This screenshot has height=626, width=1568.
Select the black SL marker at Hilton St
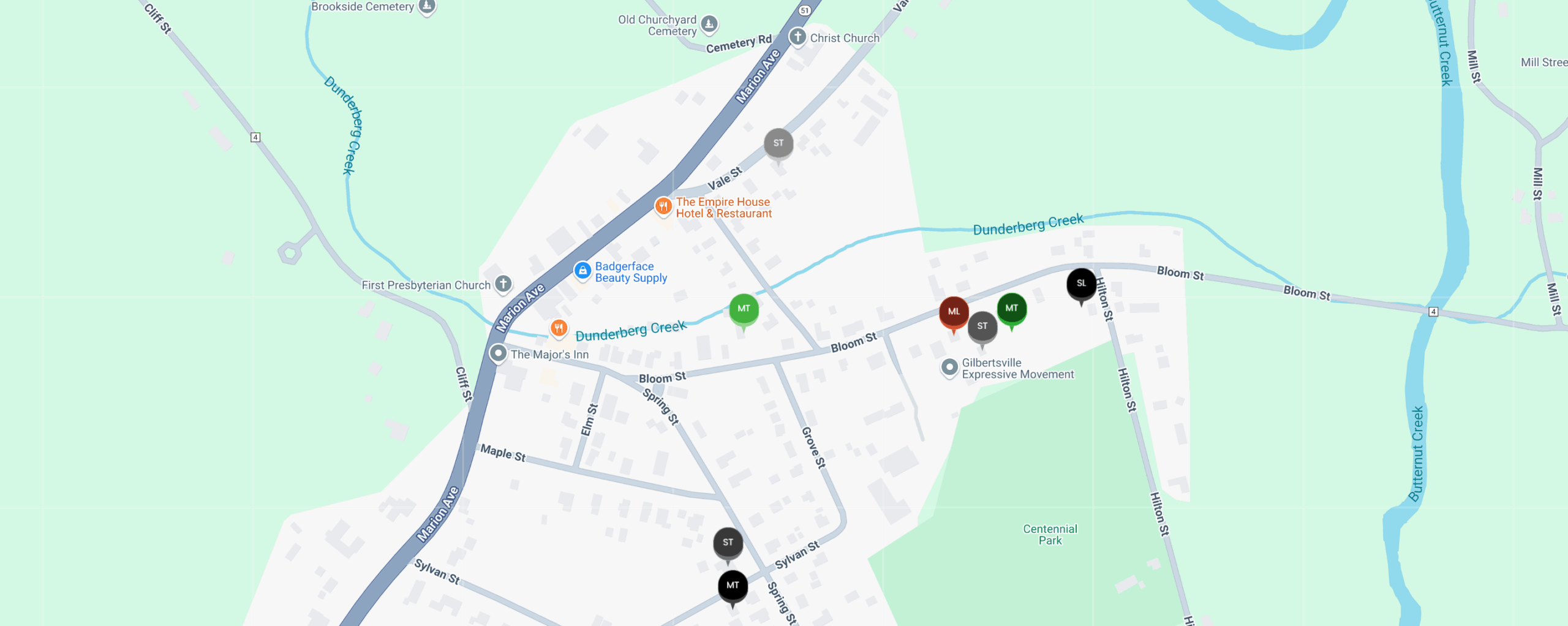pos(1081,283)
